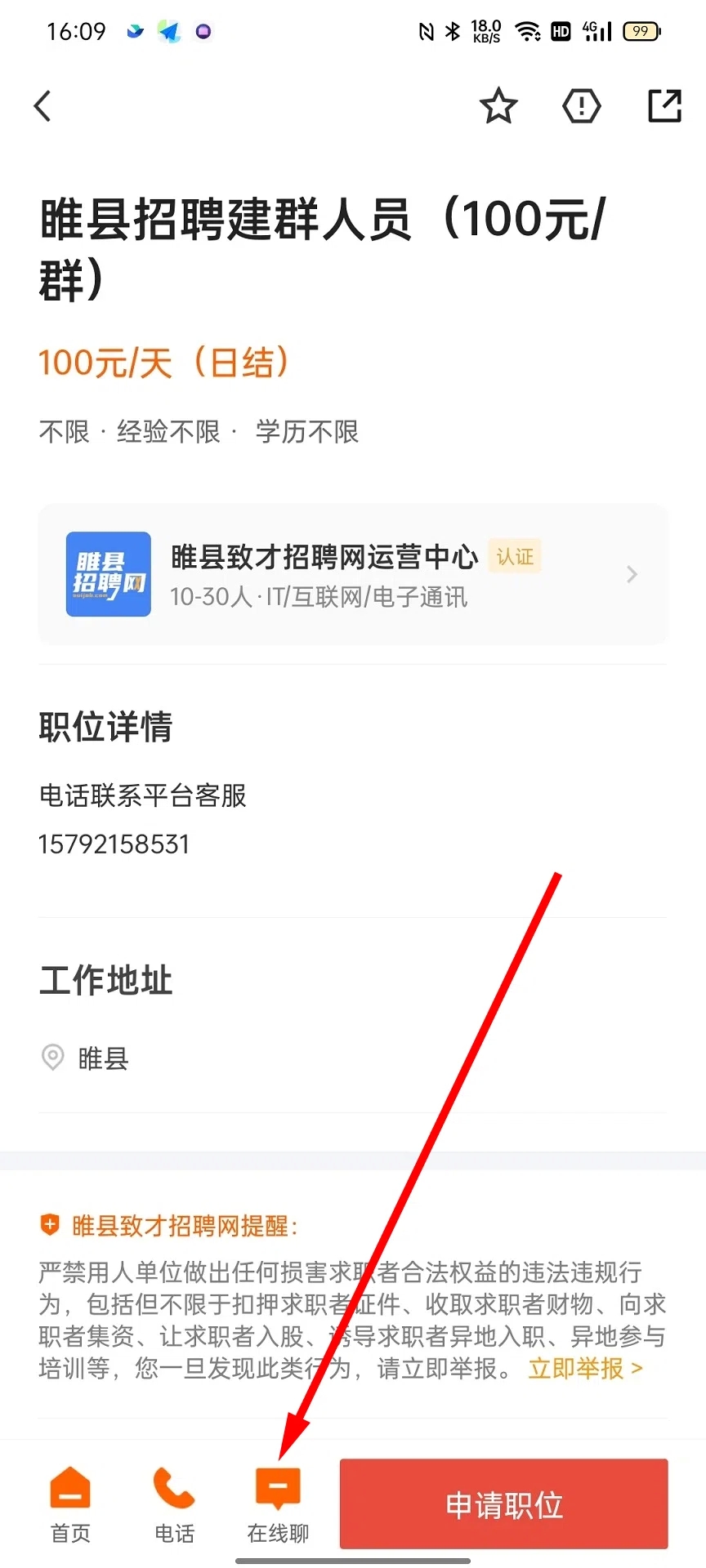Apply with the 申请职位 button

tap(504, 1504)
